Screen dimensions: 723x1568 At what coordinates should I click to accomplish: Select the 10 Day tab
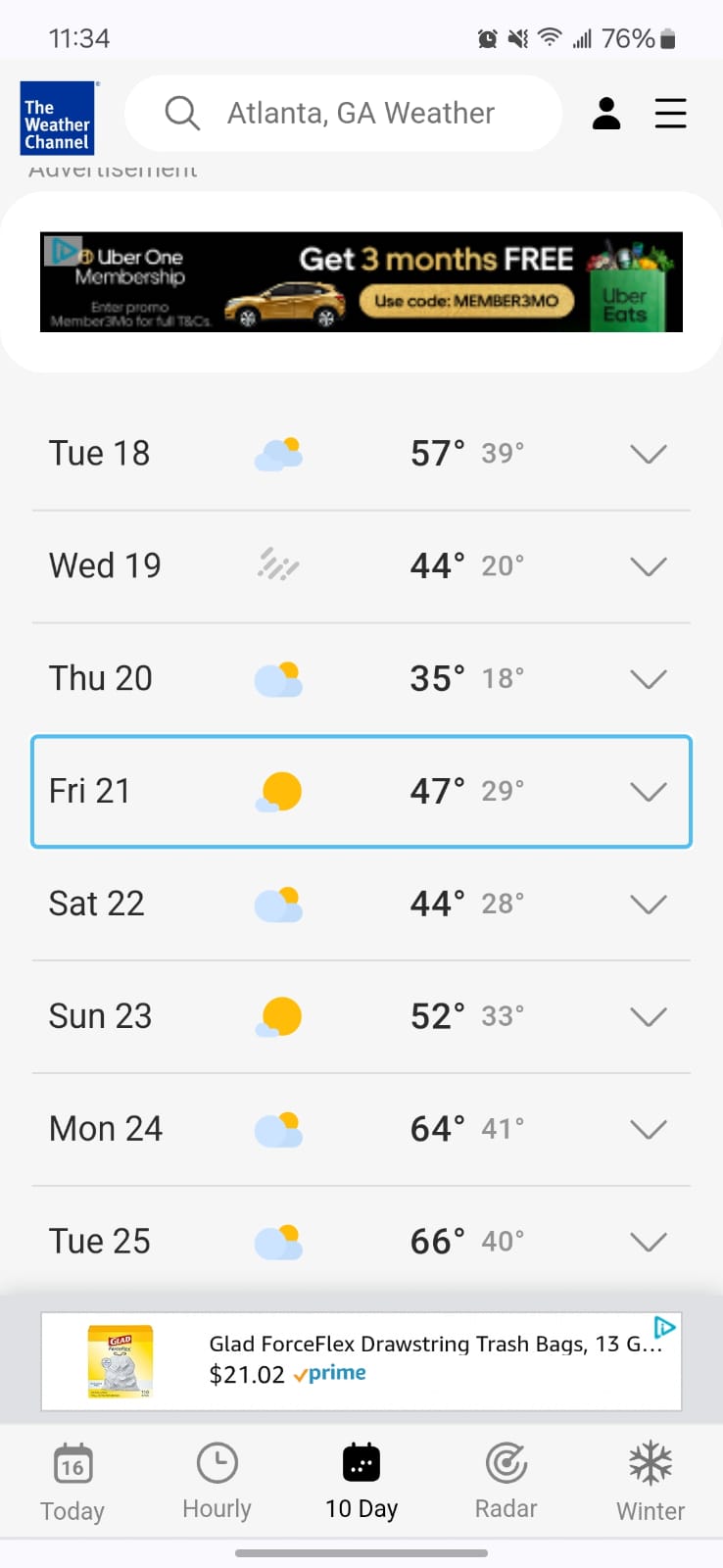point(361,1482)
